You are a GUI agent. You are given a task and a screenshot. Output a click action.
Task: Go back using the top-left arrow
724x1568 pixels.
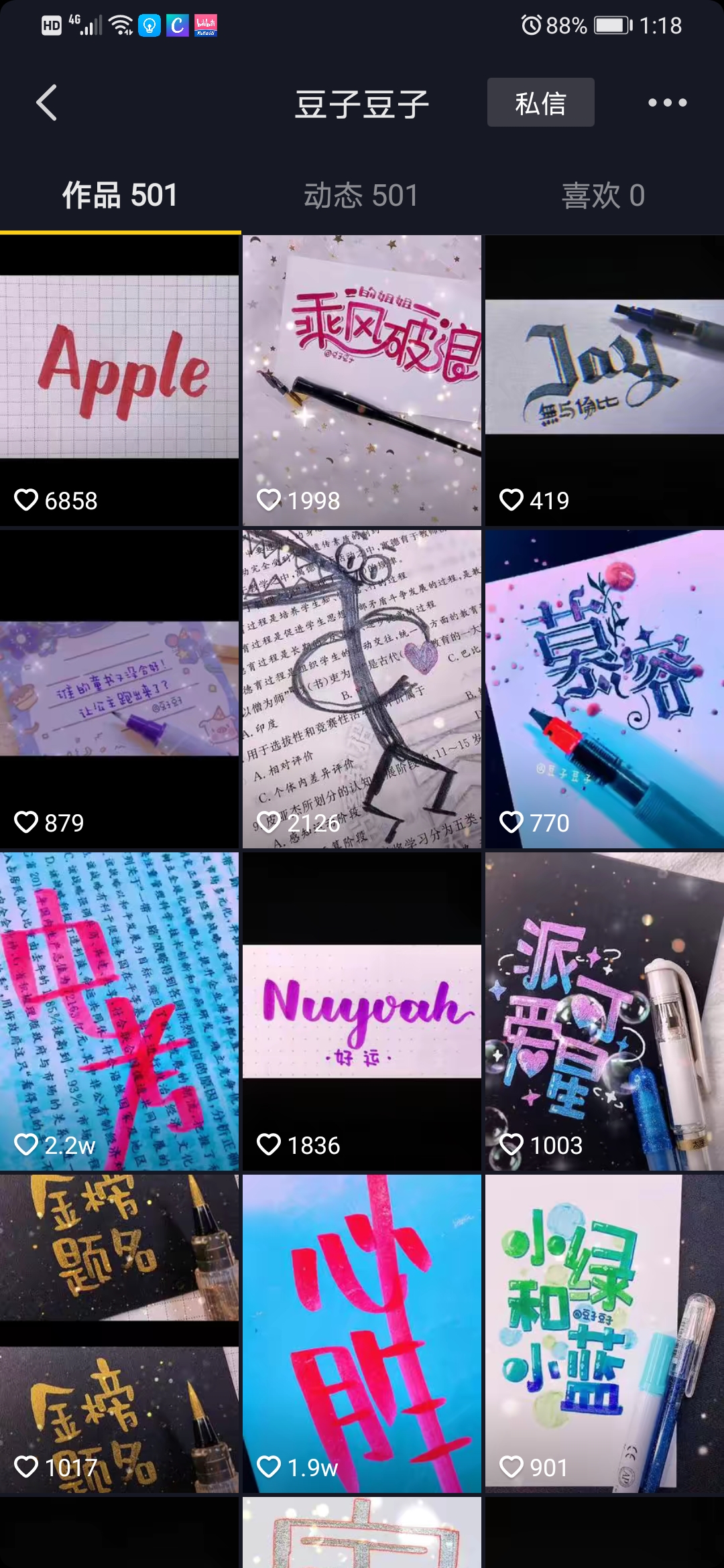(46, 103)
